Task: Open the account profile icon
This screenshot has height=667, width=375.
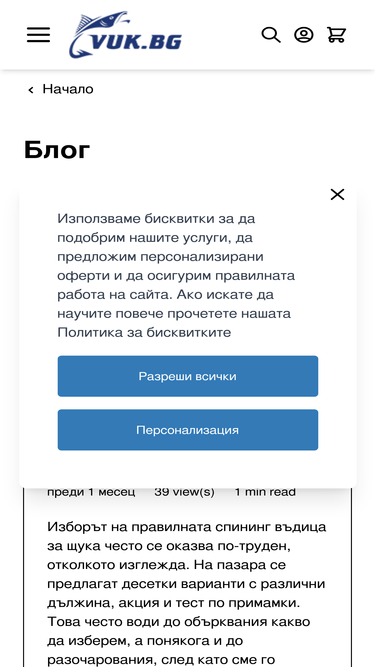Action: pyautogui.click(x=304, y=35)
